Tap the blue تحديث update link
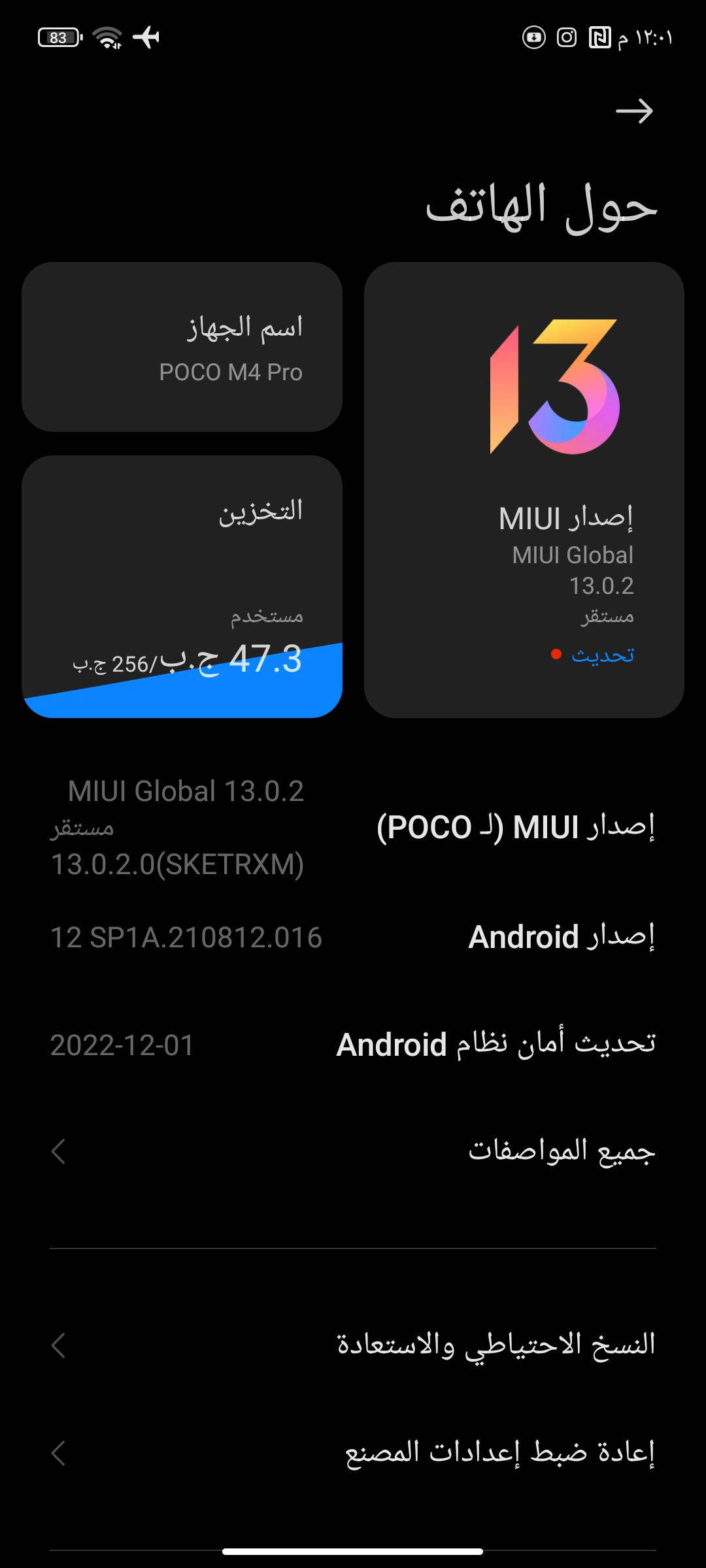Image resolution: width=706 pixels, height=1568 pixels. coord(602,655)
